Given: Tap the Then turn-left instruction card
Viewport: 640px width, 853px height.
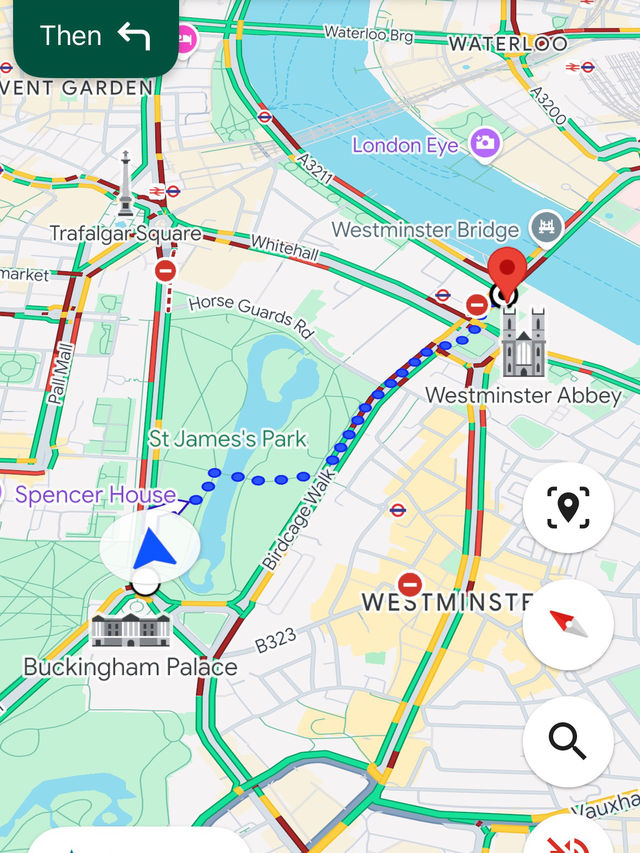Looking at the screenshot, I should (x=96, y=36).
